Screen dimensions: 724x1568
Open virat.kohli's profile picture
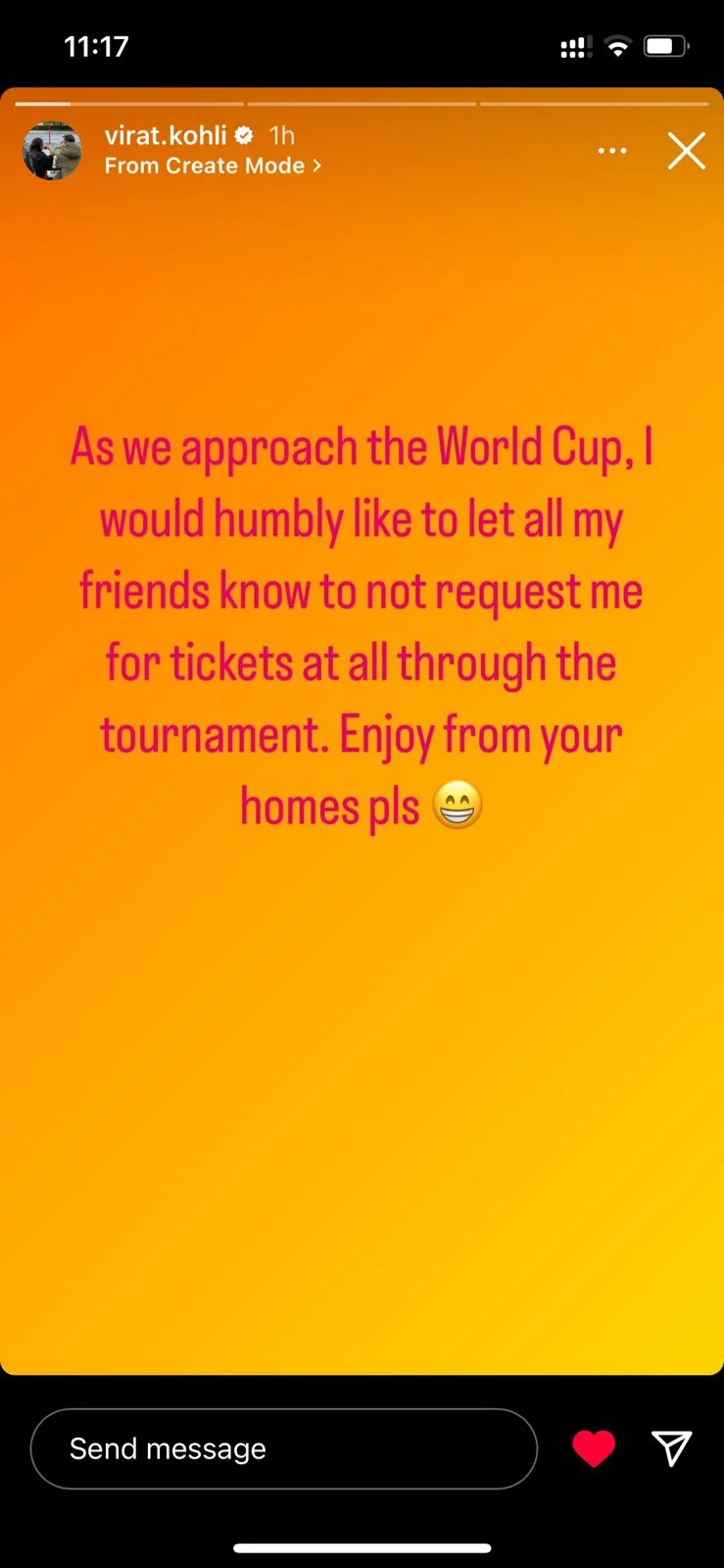pyautogui.click(x=52, y=151)
